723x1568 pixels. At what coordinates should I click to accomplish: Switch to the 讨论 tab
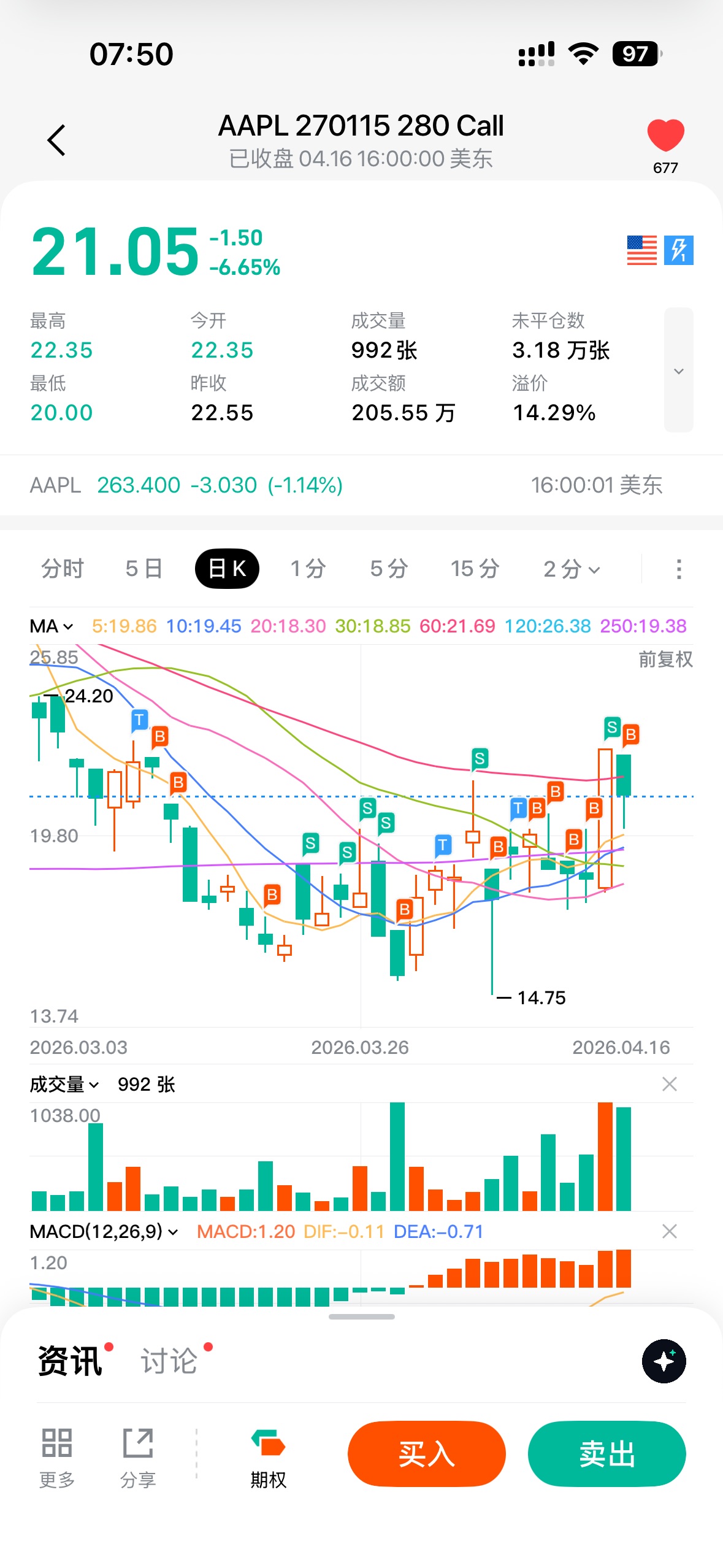coord(169,1362)
